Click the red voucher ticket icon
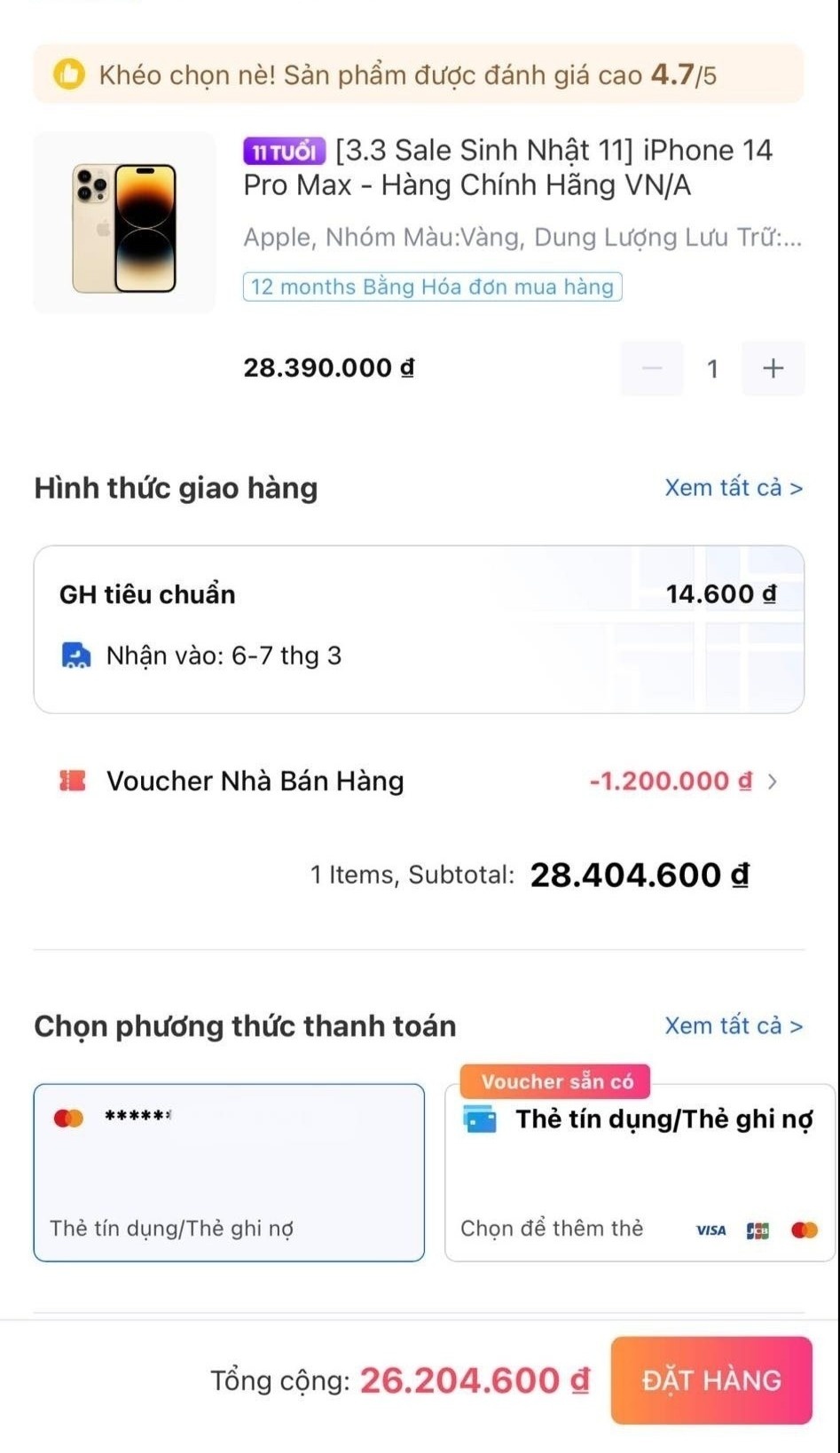 pos(71,781)
